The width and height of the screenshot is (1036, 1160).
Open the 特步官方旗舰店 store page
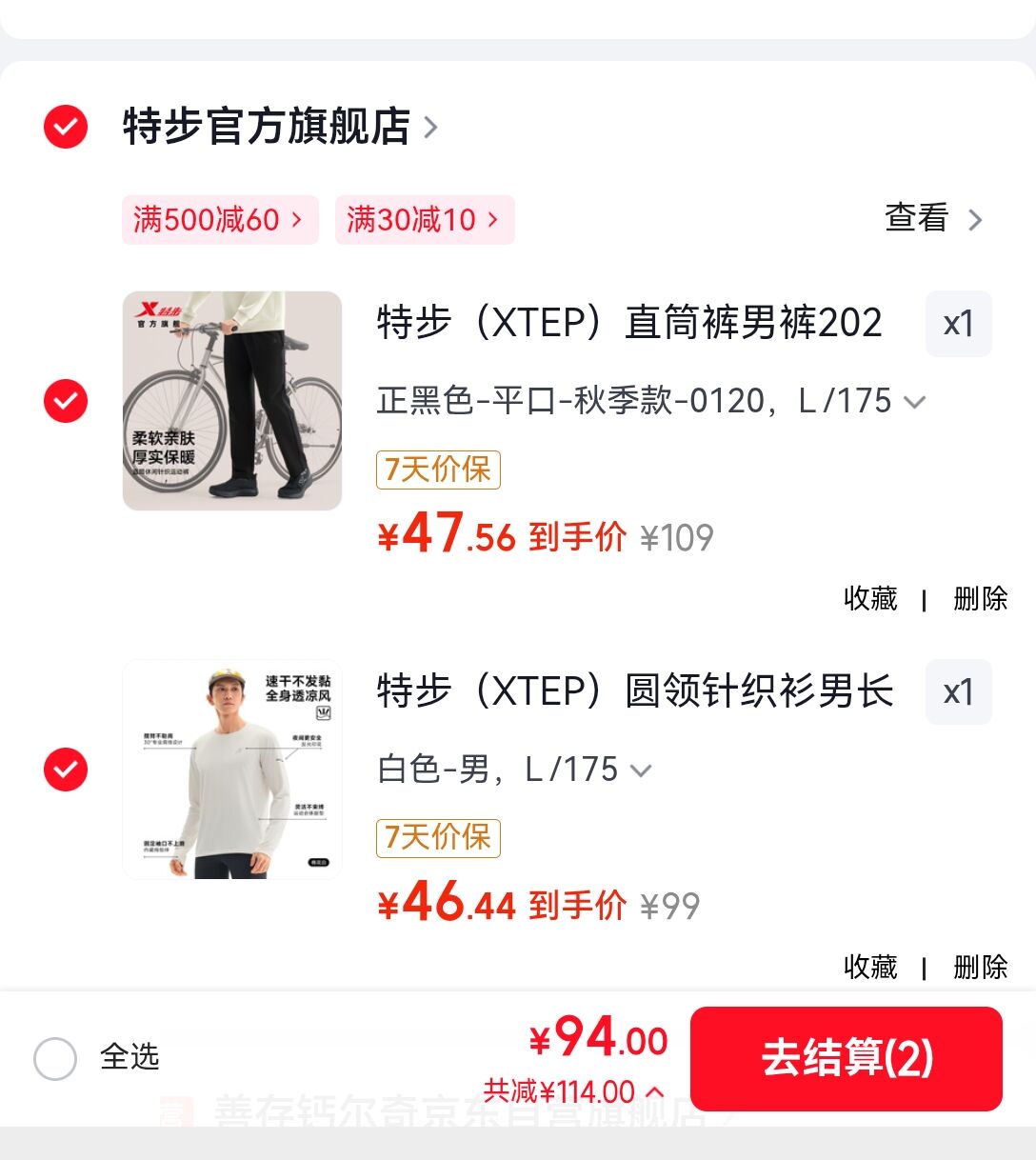(x=280, y=127)
